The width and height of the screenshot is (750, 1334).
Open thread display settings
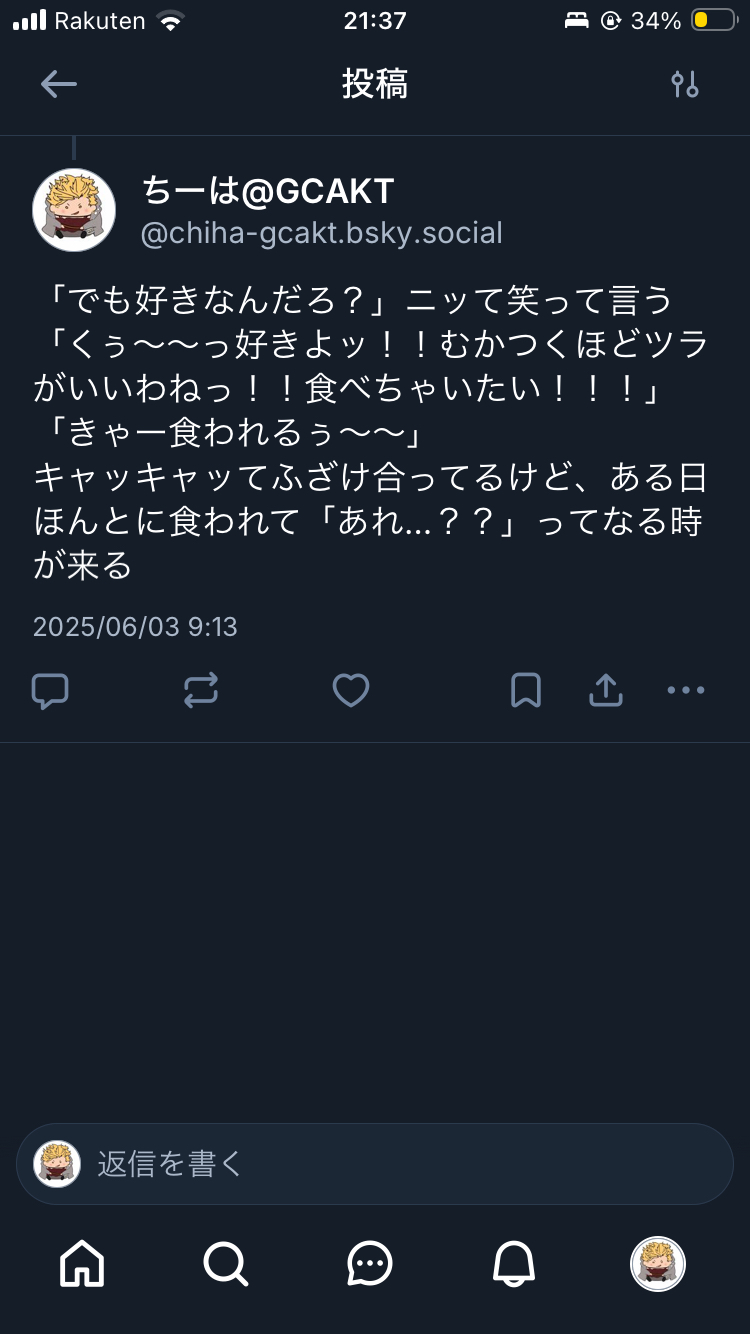point(685,85)
